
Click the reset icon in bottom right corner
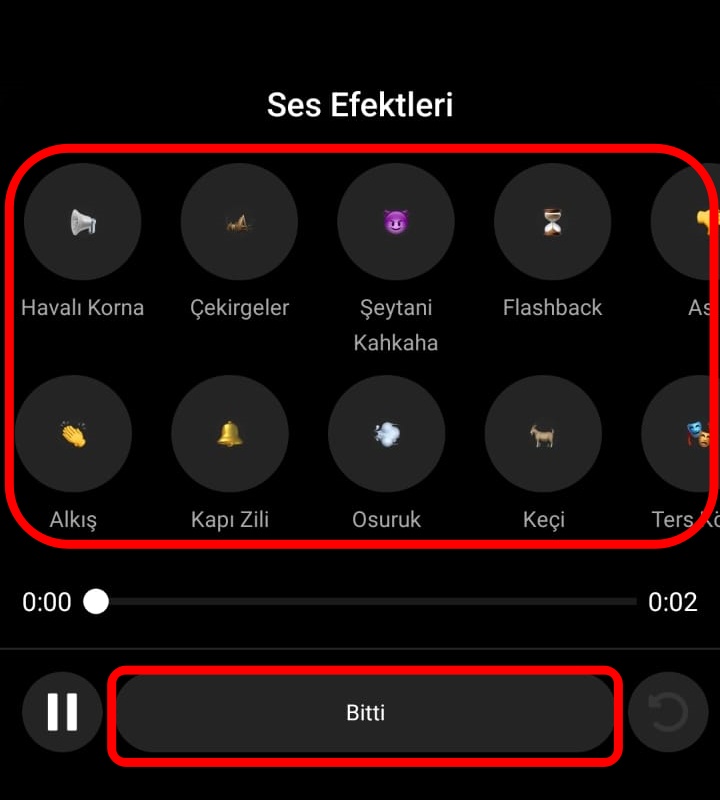coord(668,712)
